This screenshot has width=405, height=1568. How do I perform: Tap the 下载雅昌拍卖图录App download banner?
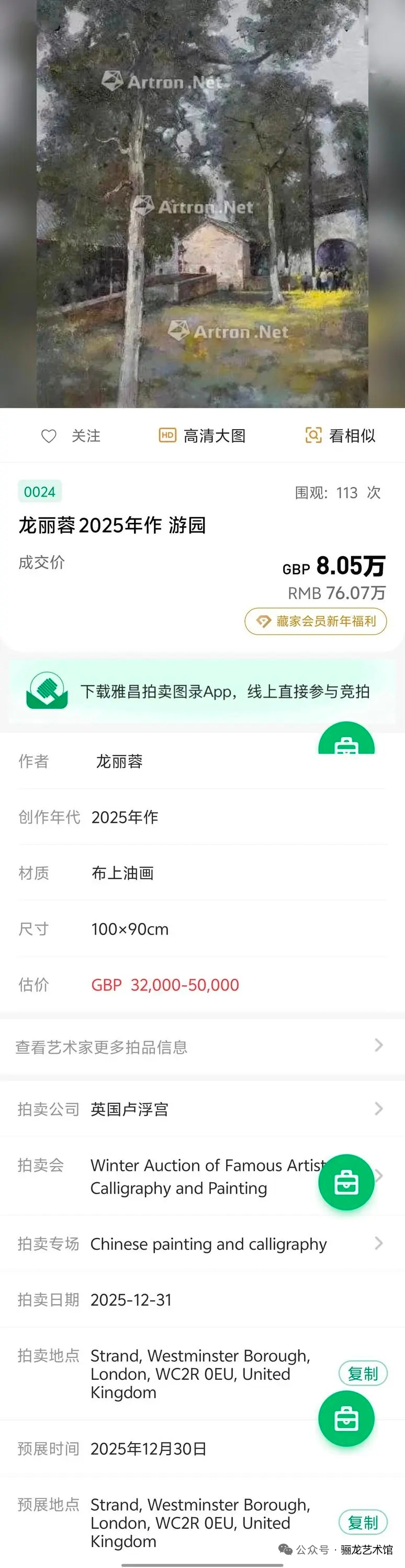[x=202, y=691]
